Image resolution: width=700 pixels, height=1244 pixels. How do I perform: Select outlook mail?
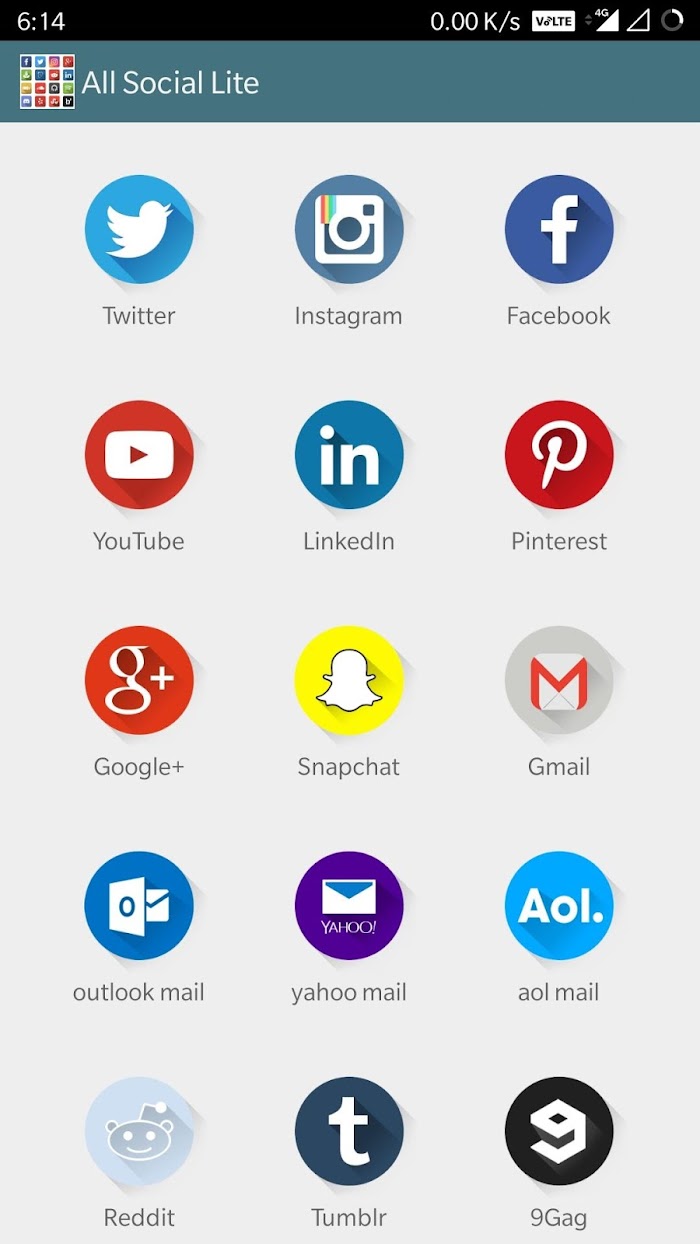tap(139, 906)
